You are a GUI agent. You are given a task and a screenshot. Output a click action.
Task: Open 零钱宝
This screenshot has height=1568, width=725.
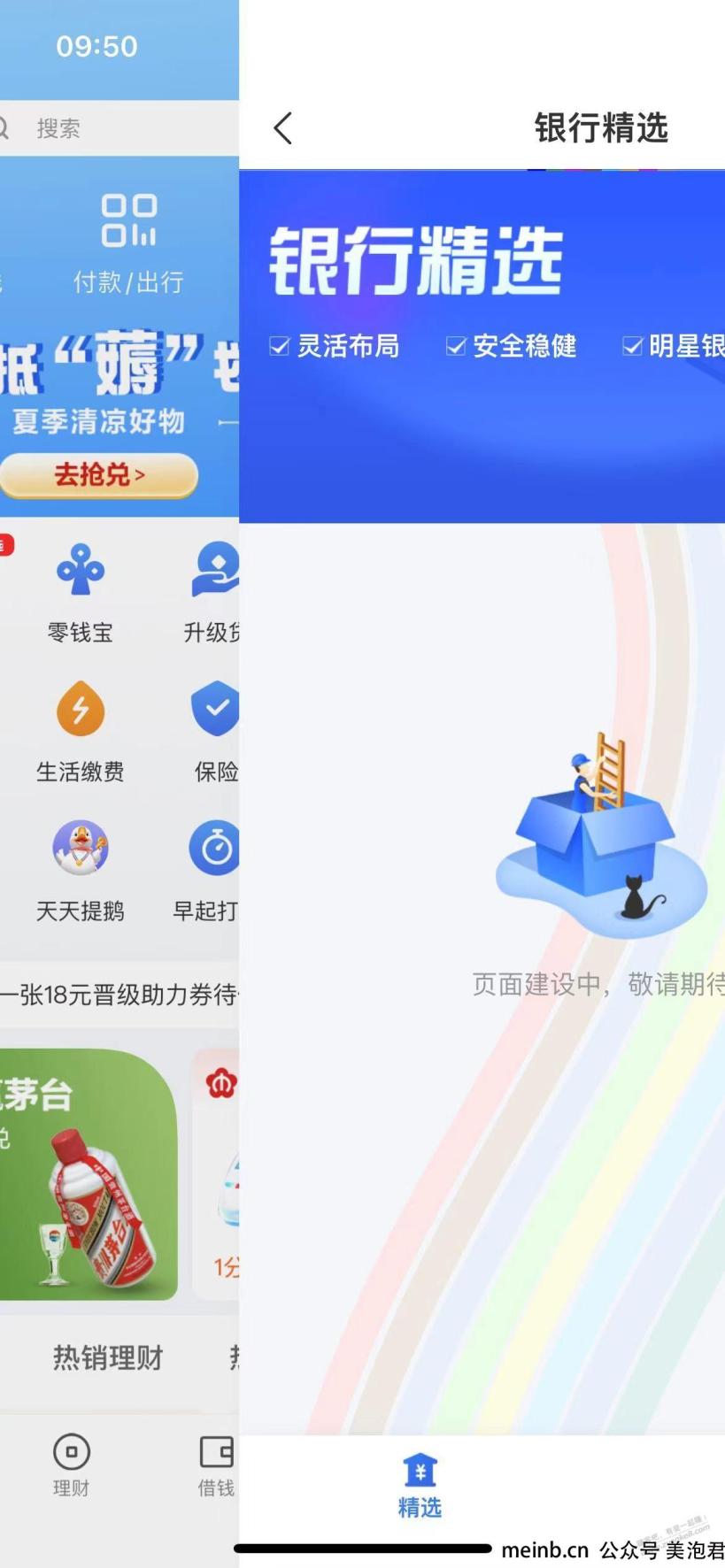[81, 592]
